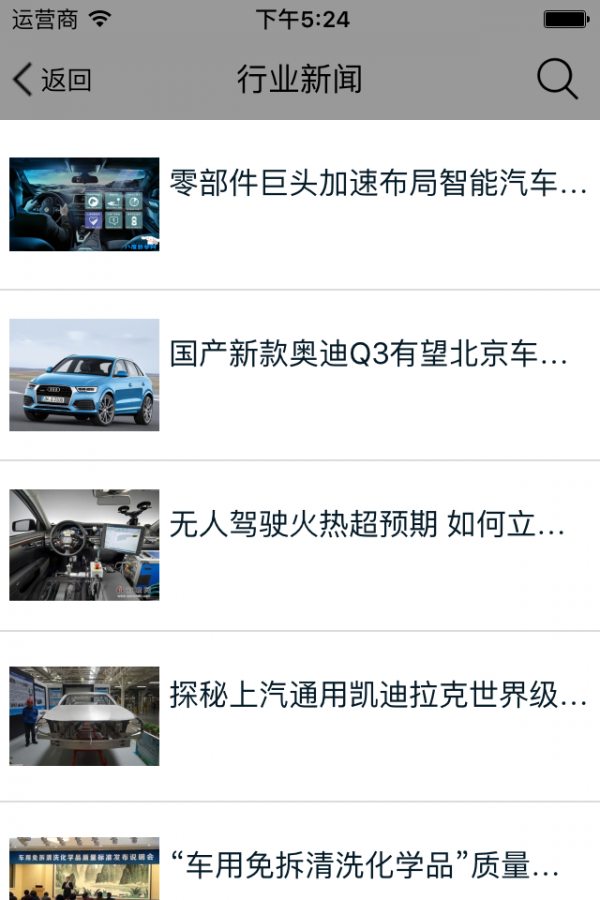Open “车用免拆清洗化学品”质量 news item
Image resolution: width=600 pixels, height=900 pixels.
[x=364, y=866]
